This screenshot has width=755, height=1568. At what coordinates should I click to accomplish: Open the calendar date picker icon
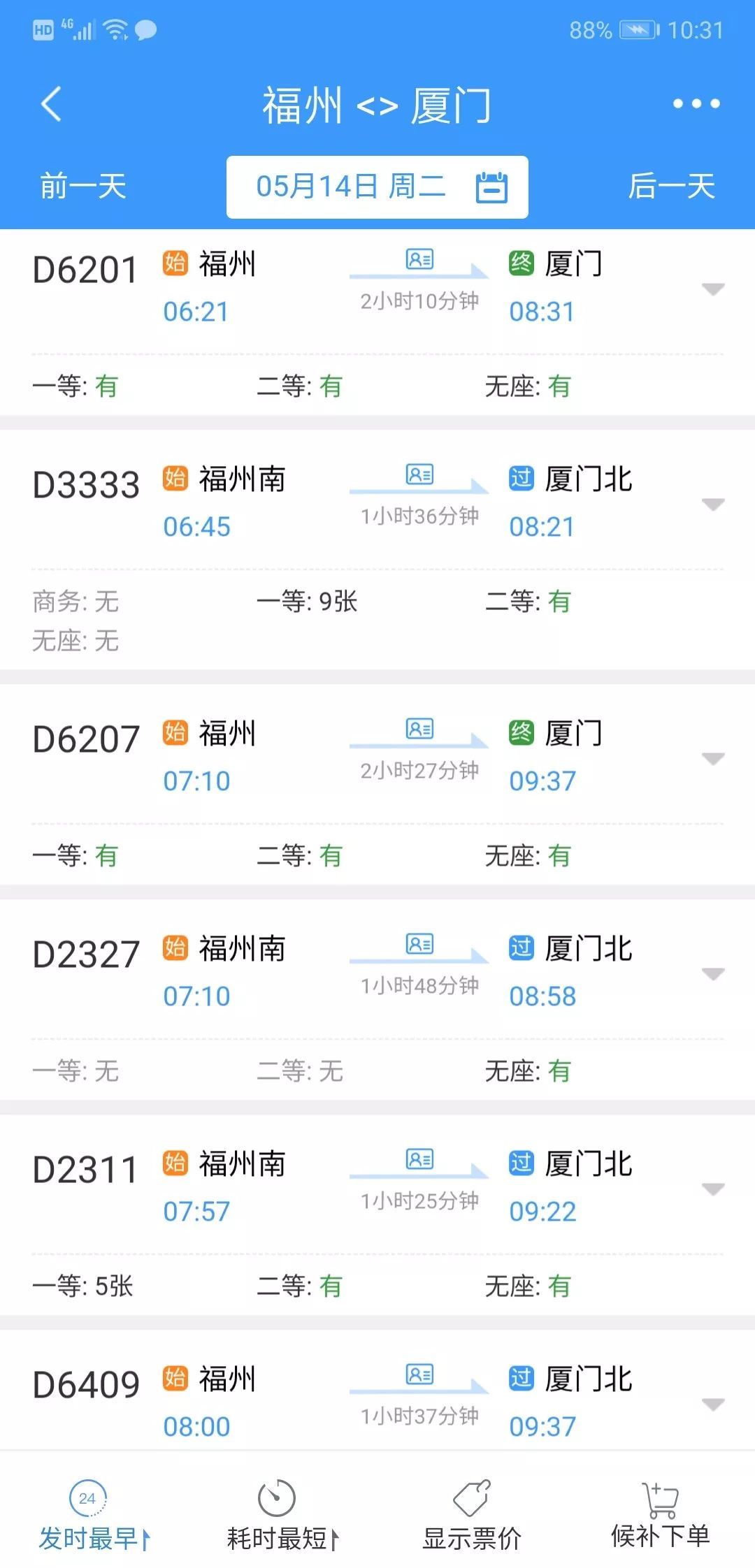point(493,186)
